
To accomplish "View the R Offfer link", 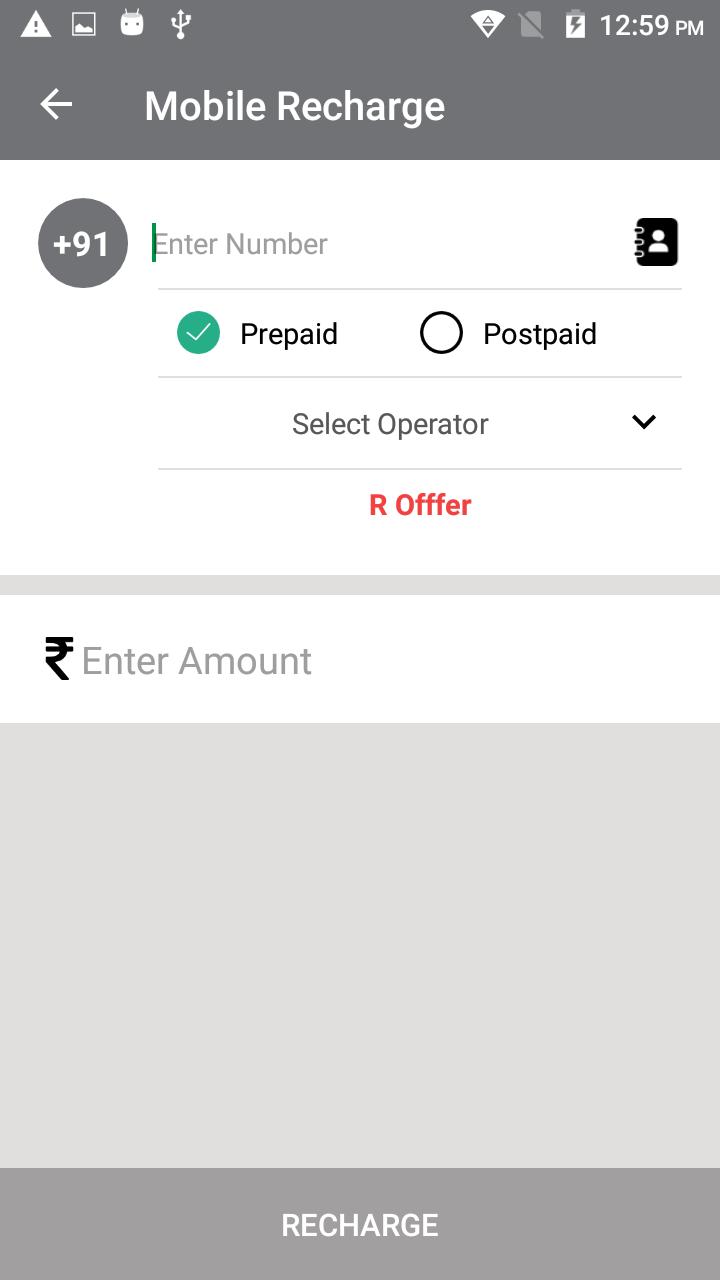I will coord(420,505).
